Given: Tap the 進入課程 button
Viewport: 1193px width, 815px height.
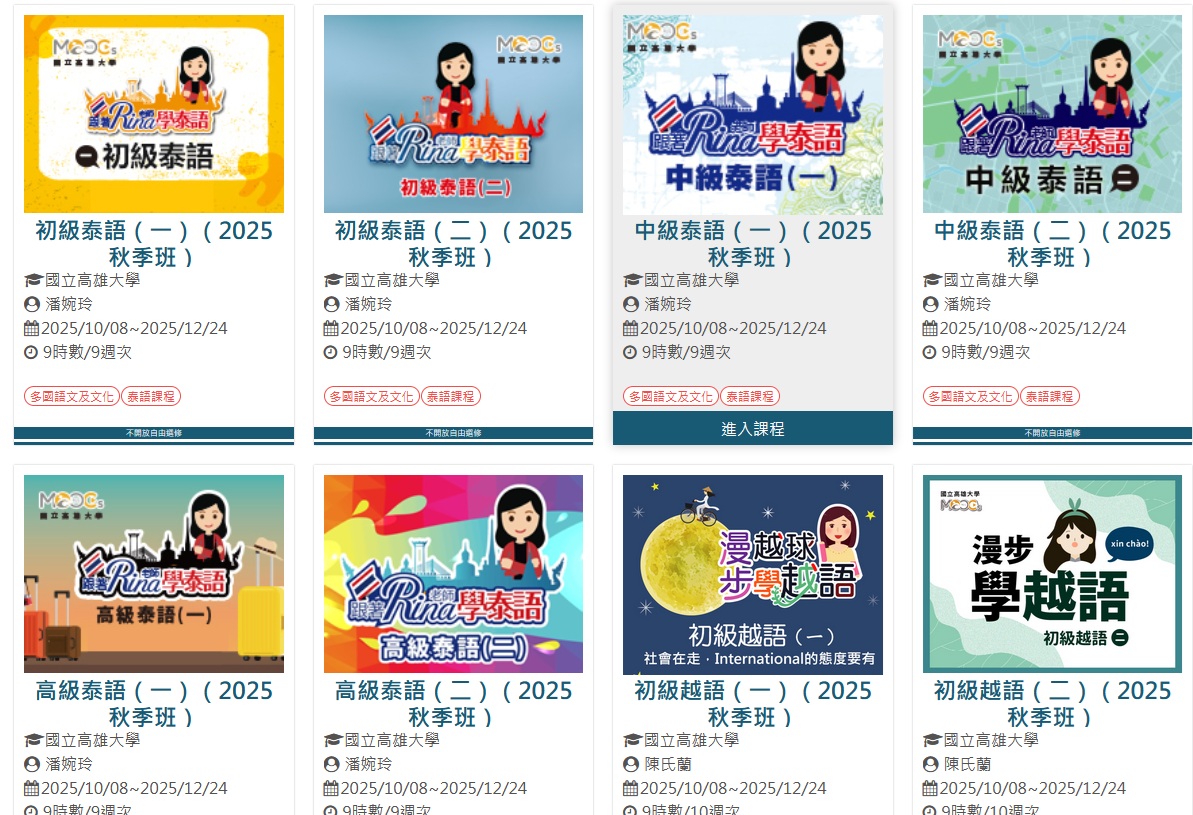Looking at the screenshot, I should click(x=752, y=428).
